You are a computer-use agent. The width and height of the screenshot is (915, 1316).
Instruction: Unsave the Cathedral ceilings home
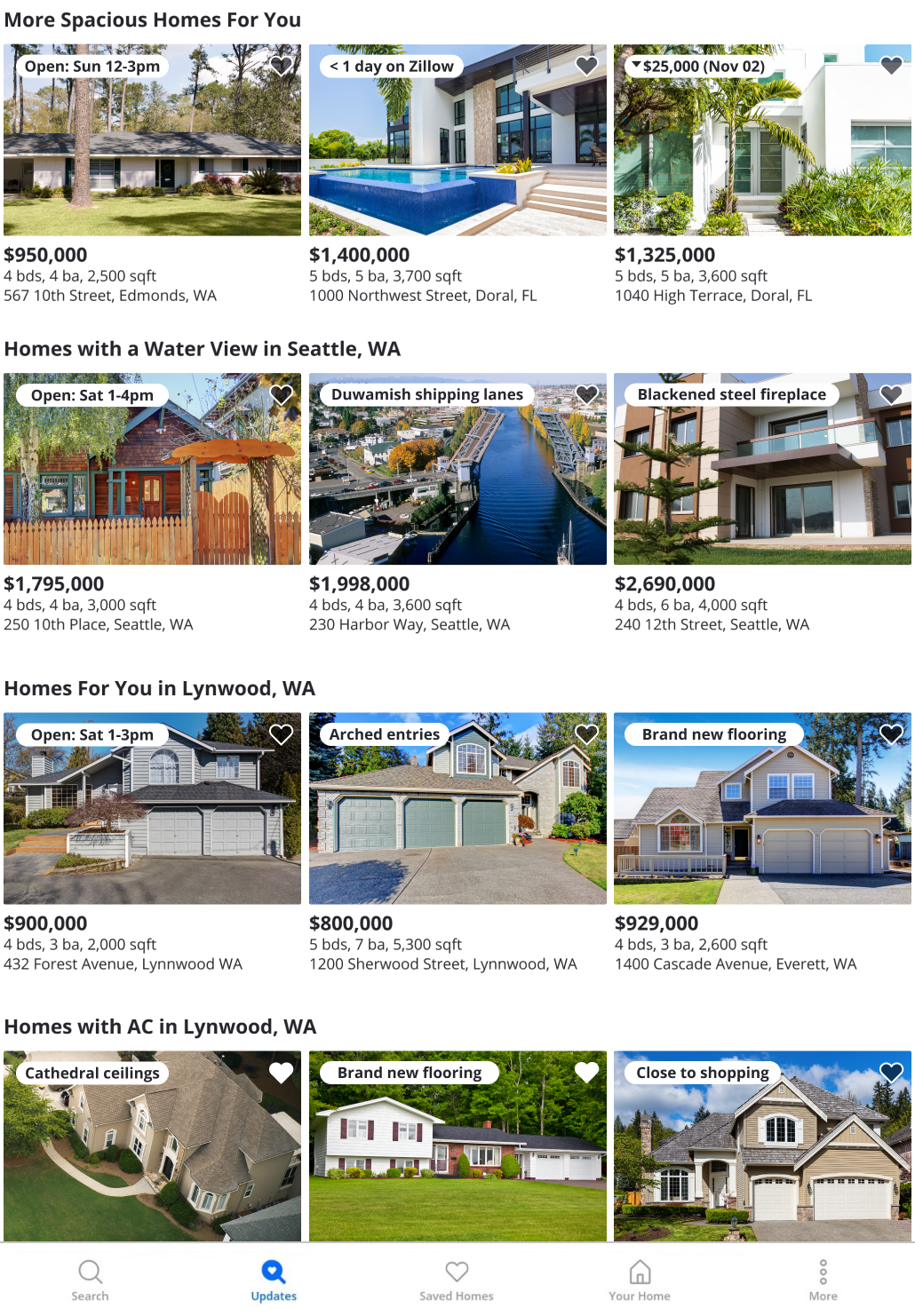click(x=281, y=1073)
